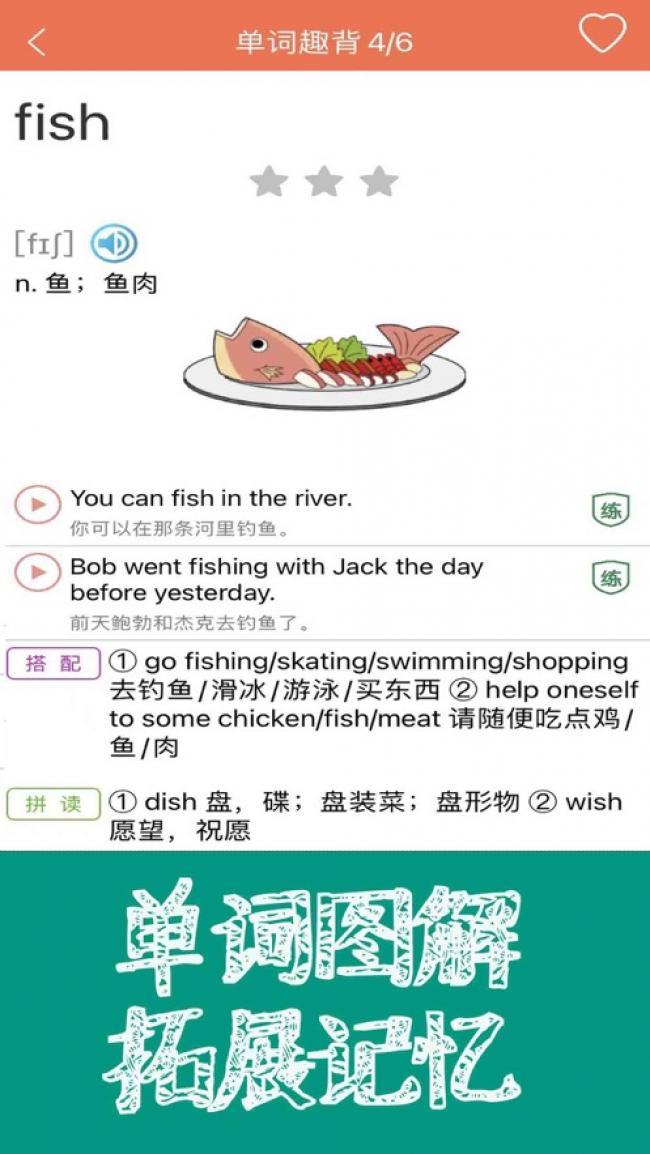Play sentence 'You can fish in the river'

[x=38, y=504]
